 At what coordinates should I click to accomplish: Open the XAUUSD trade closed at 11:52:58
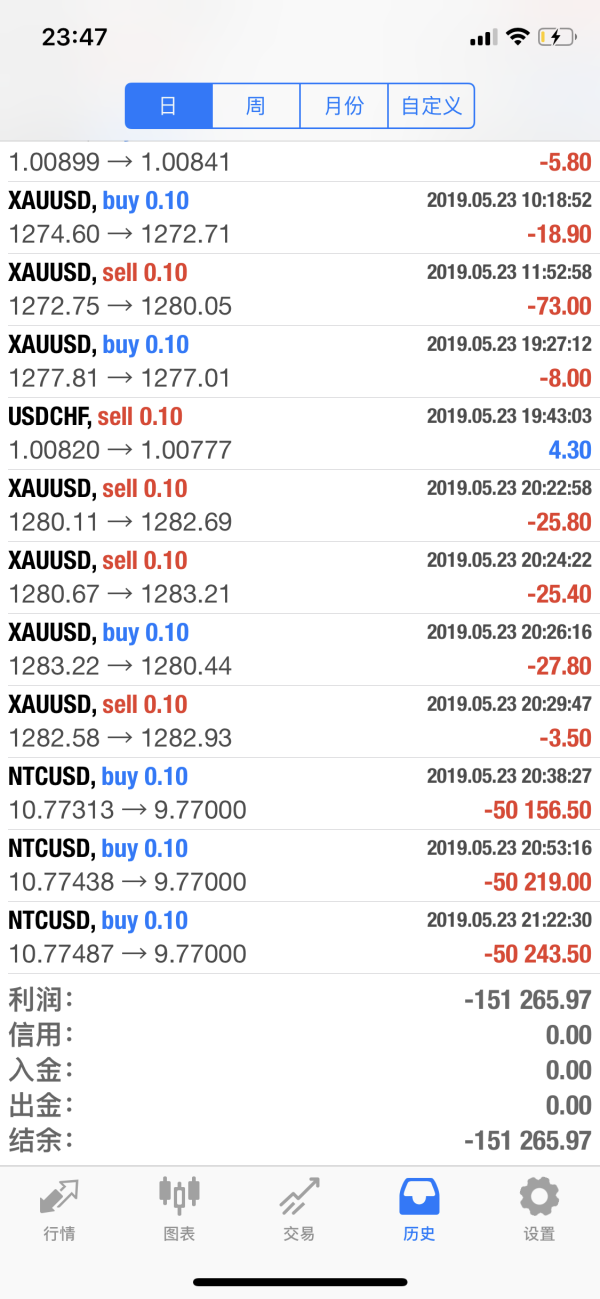[x=300, y=289]
